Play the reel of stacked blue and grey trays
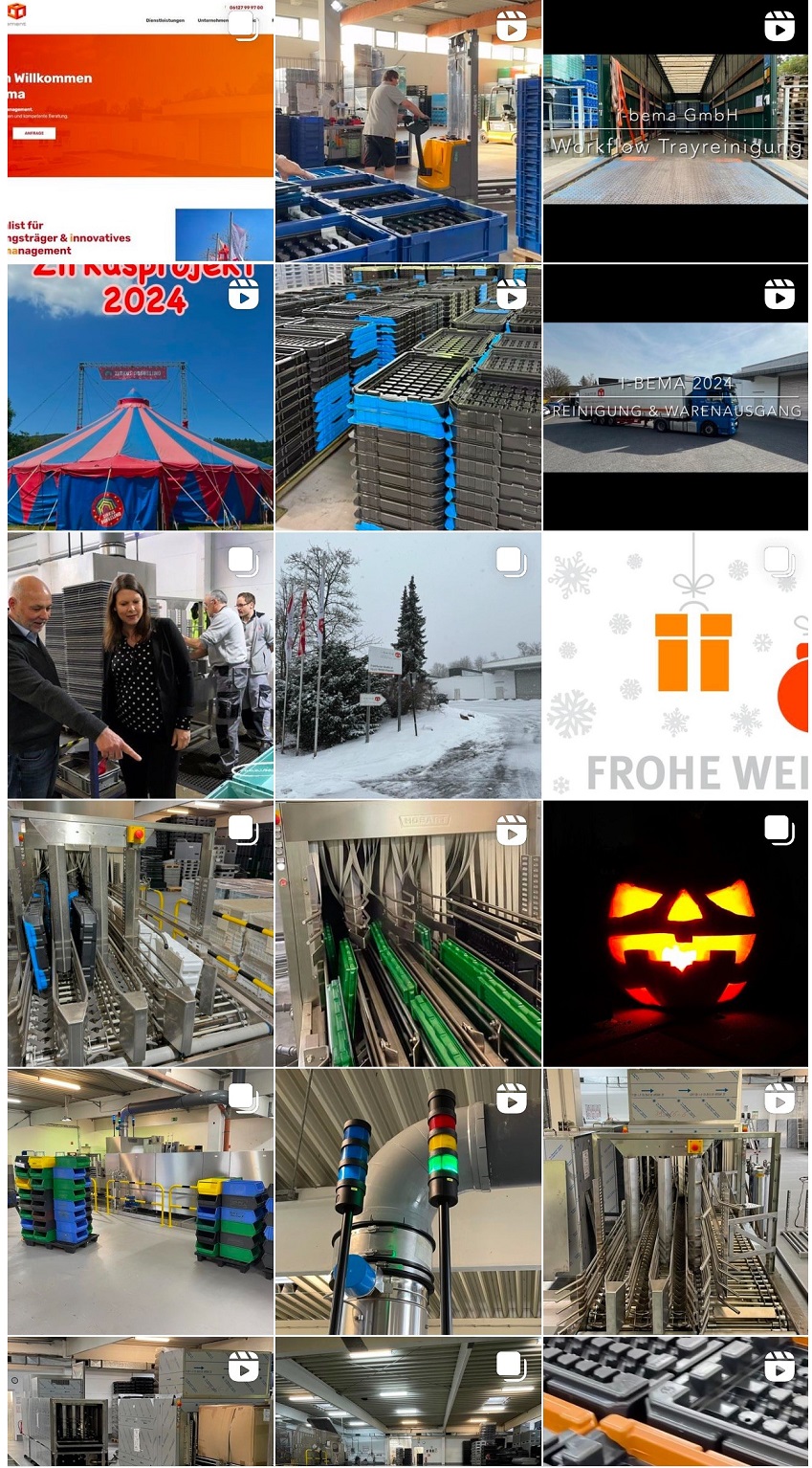 click(407, 398)
